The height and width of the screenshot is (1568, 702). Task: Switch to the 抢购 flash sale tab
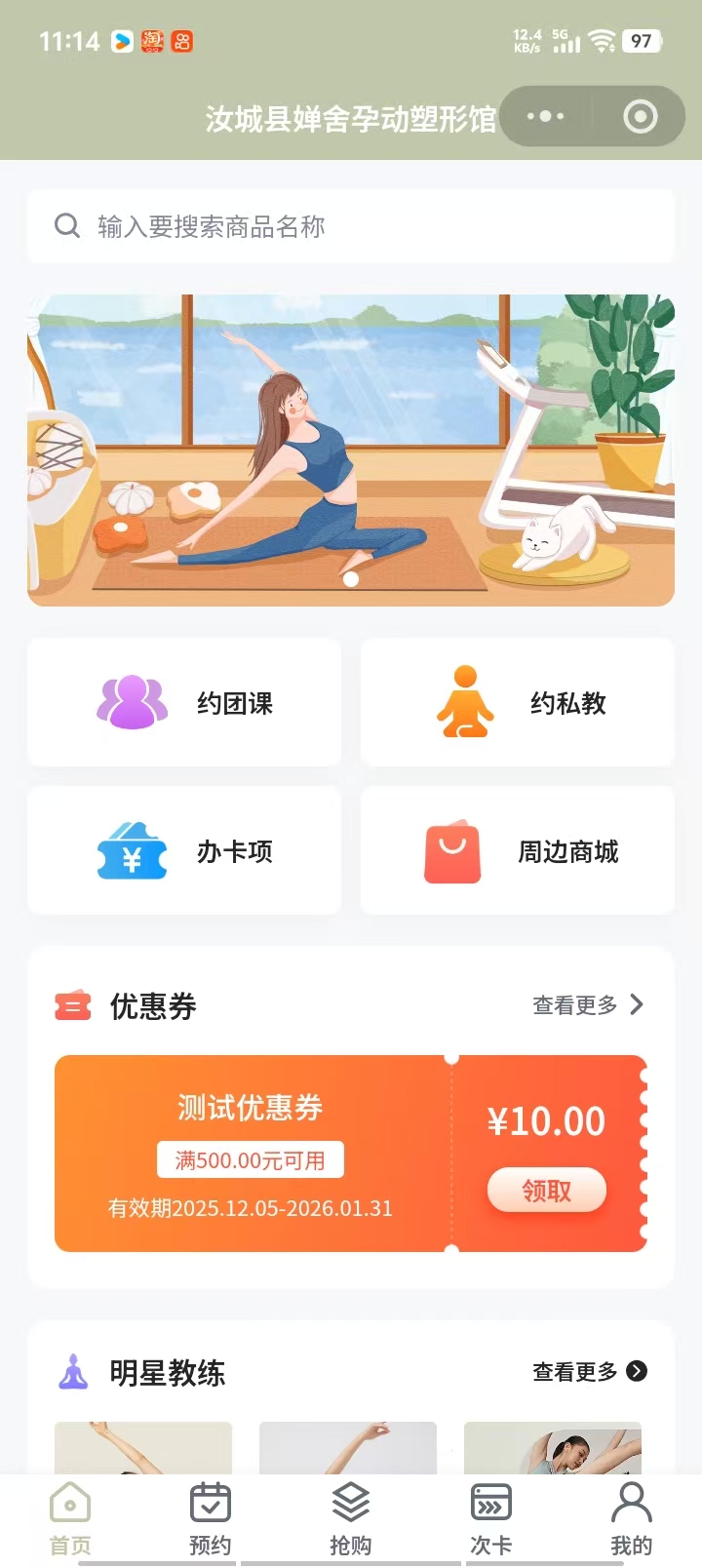click(351, 1519)
